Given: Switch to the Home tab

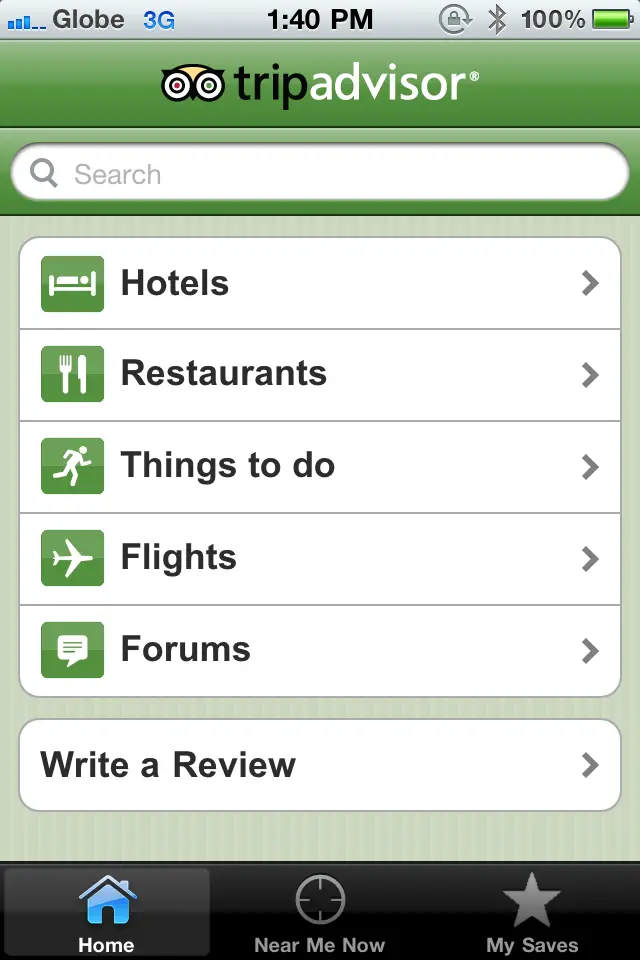Looking at the screenshot, I should coord(107,912).
